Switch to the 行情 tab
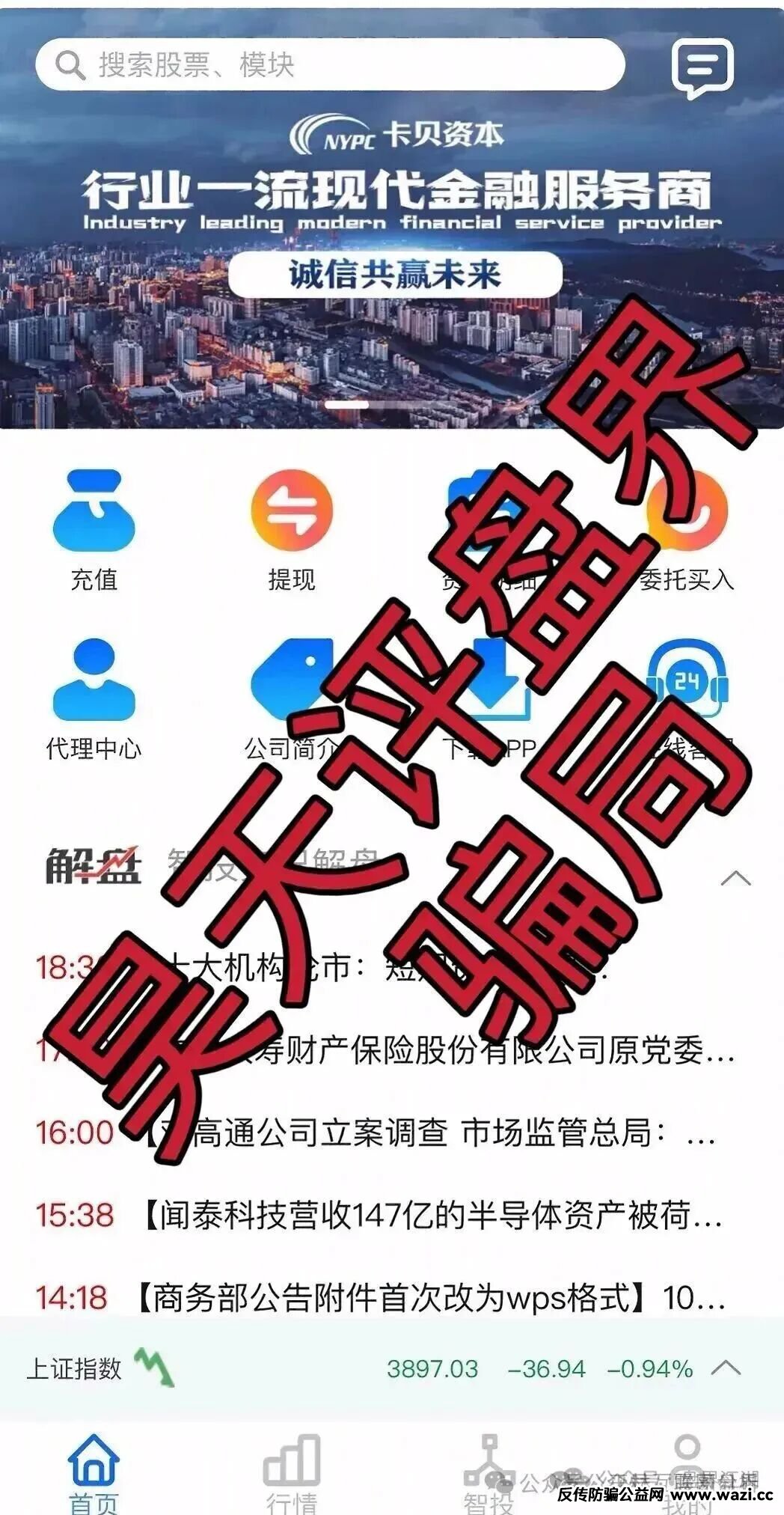Screen dimensions: 784x1515 [292, 1471]
